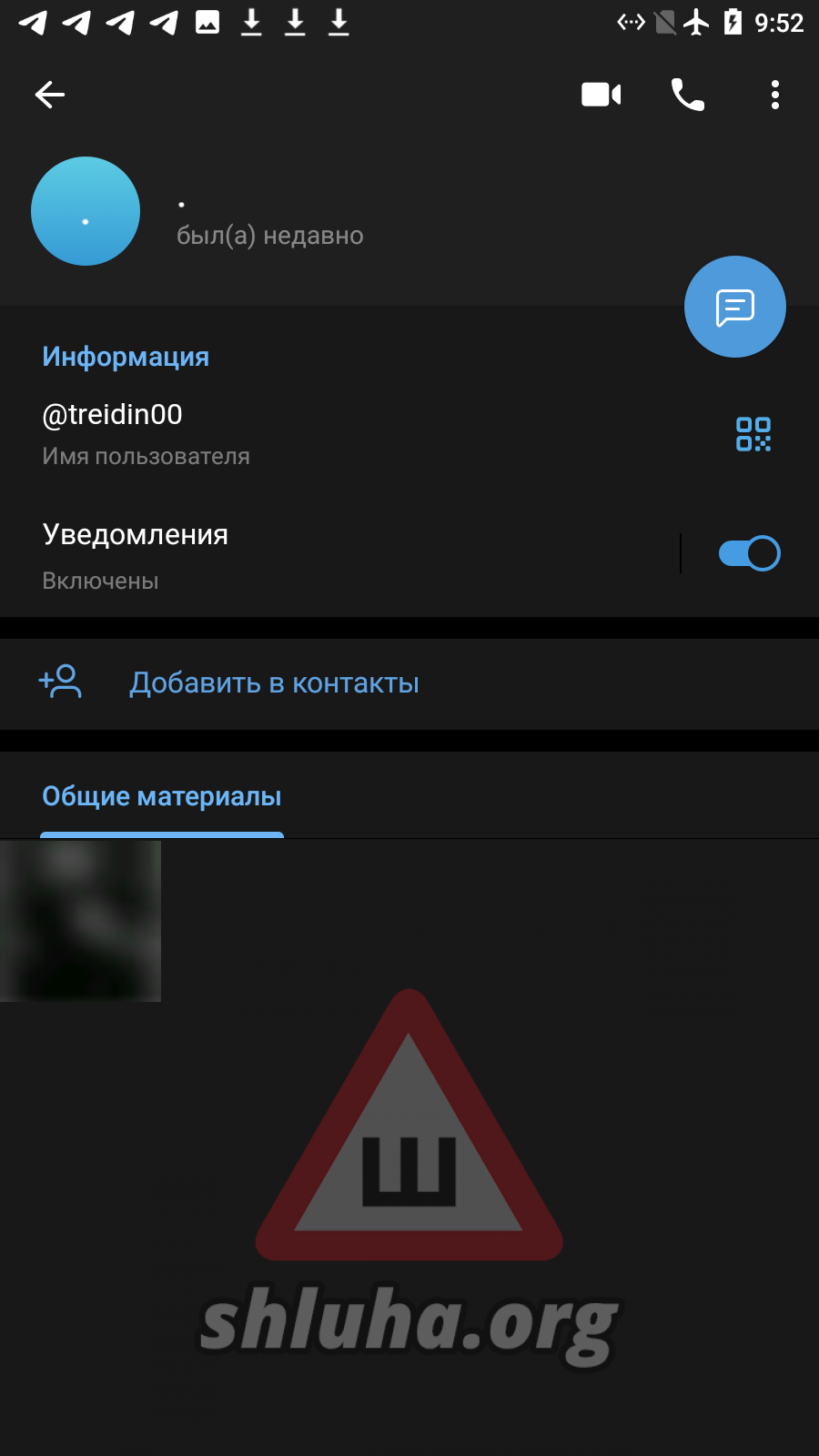Tap the blue send message button
Screen dimensions: 819x1456
point(735,307)
